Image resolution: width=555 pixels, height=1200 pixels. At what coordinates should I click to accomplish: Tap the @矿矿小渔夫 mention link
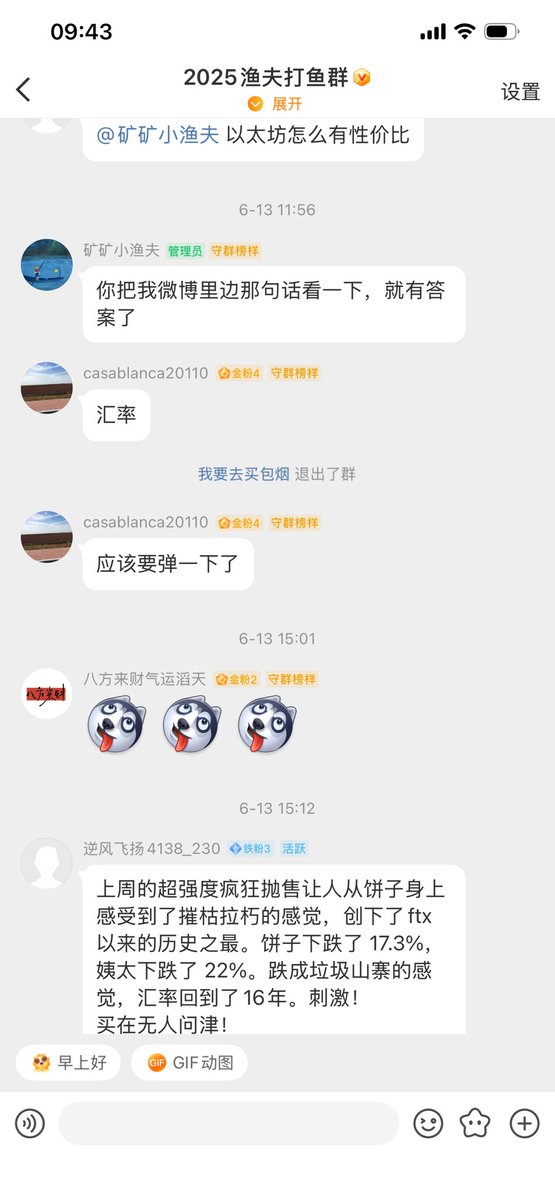[x=158, y=136]
